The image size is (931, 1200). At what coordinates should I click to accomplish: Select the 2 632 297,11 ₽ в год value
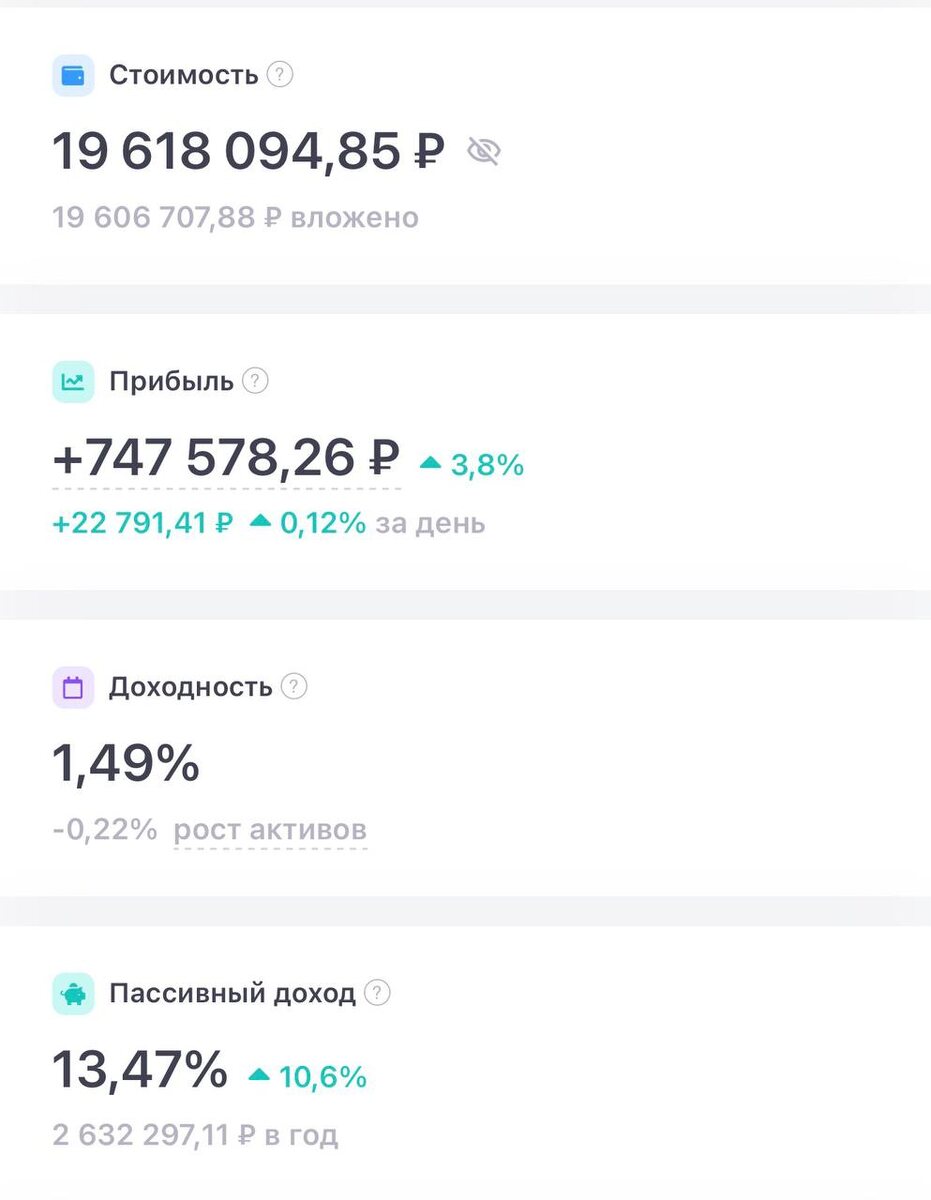(195, 1134)
